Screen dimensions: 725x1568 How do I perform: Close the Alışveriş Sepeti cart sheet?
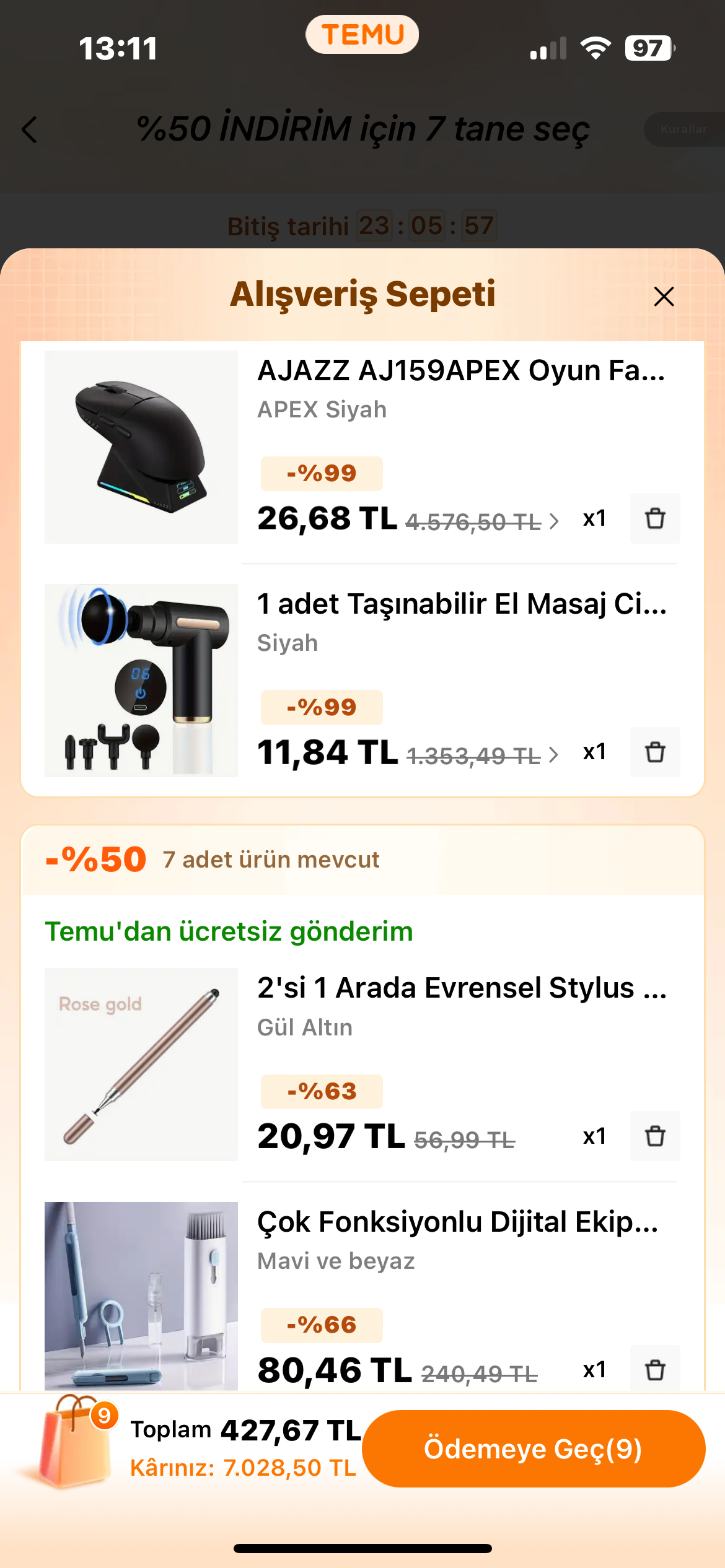click(x=664, y=297)
